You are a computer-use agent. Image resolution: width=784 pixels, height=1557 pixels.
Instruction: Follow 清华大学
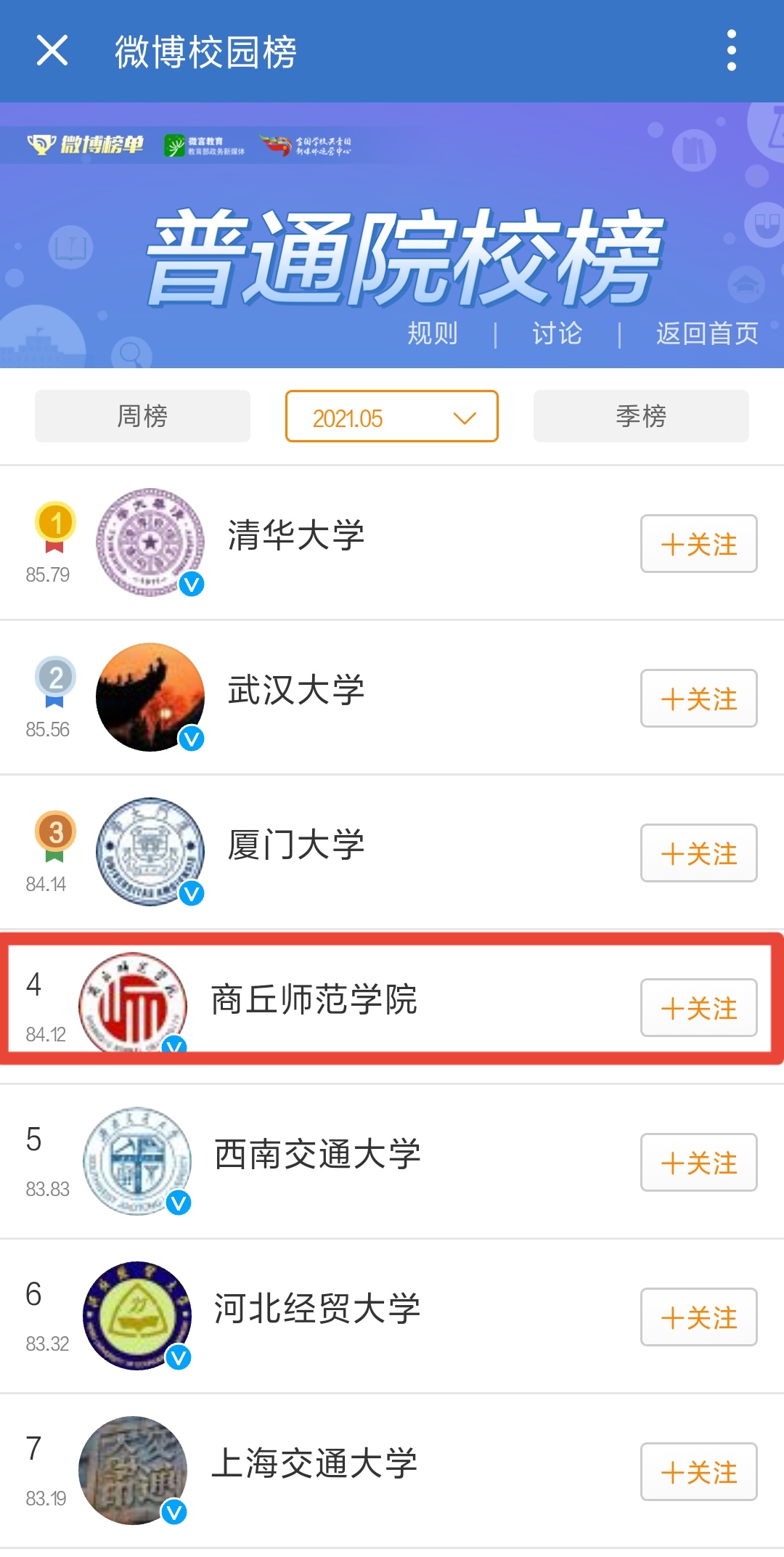(x=698, y=544)
